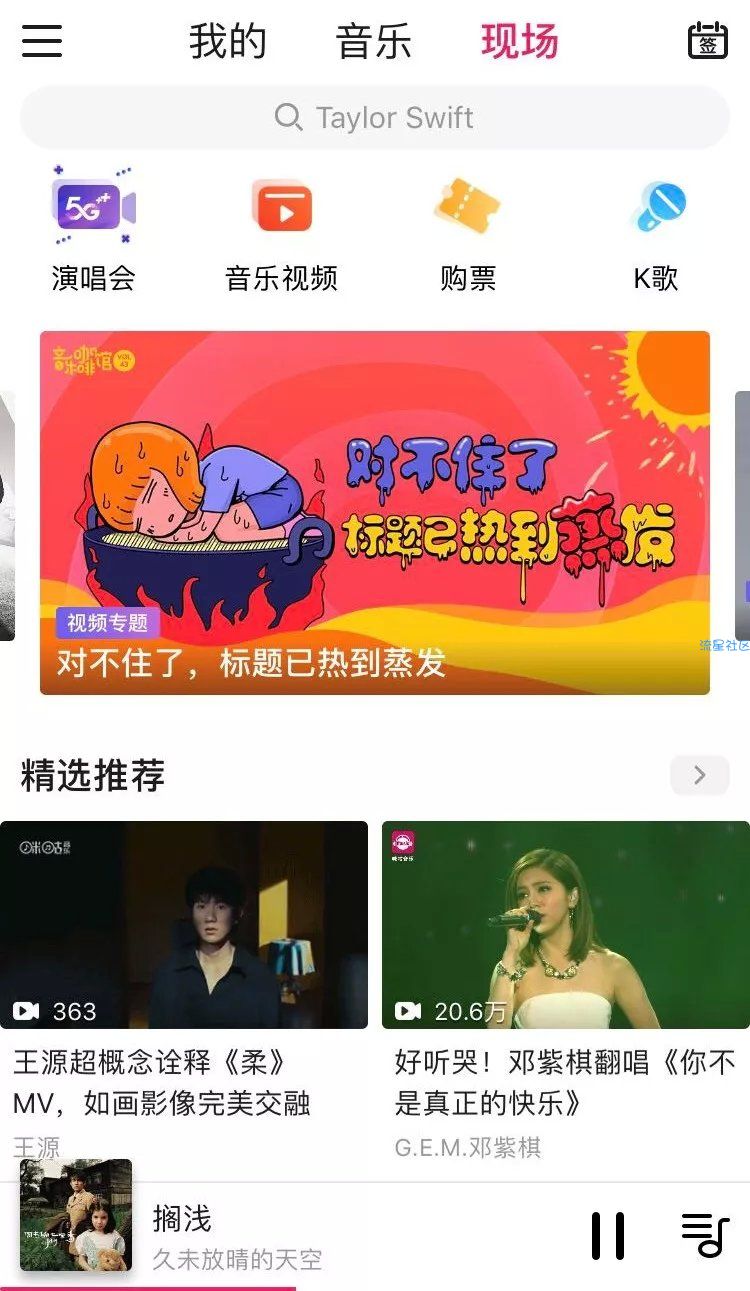Open the 对不住了，标题已热到蒸发 banner

click(x=375, y=513)
